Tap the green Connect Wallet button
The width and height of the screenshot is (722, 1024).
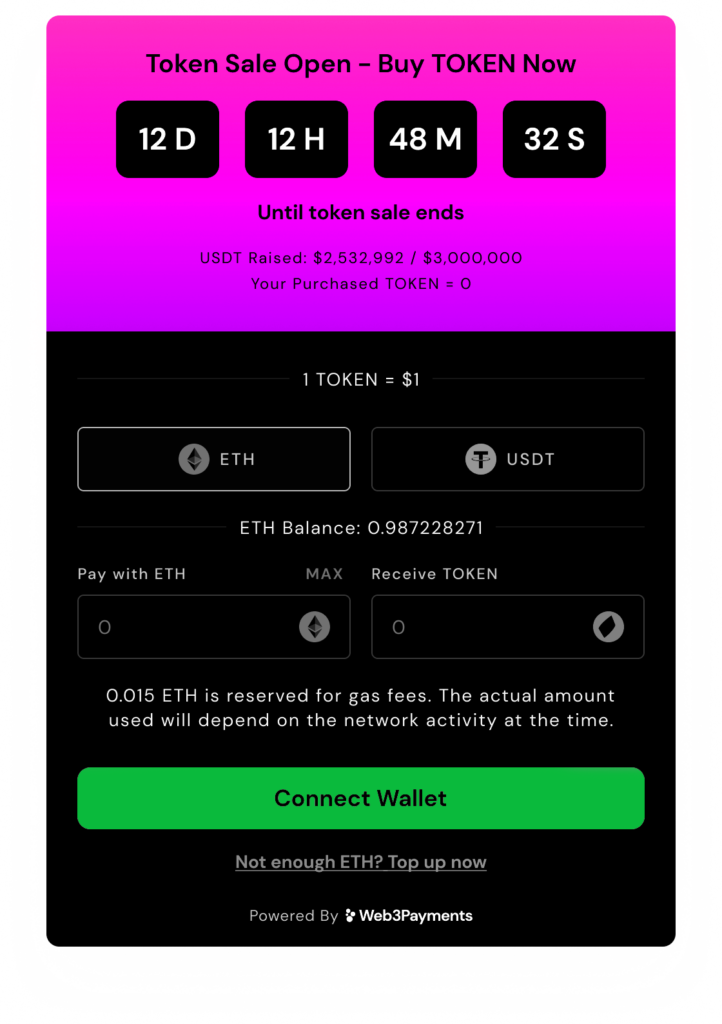361,798
